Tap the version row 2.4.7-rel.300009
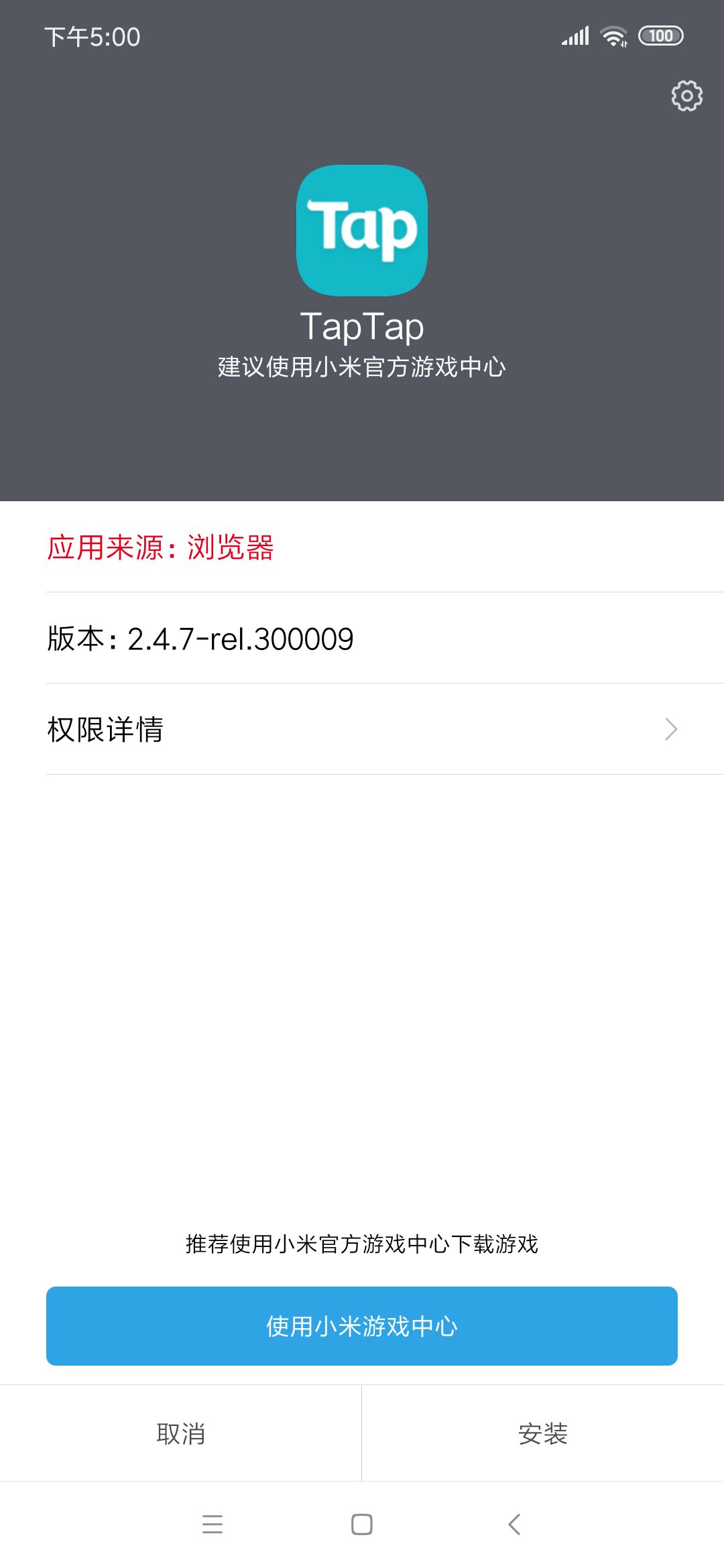The height and width of the screenshot is (1568, 724). (362, 640)
